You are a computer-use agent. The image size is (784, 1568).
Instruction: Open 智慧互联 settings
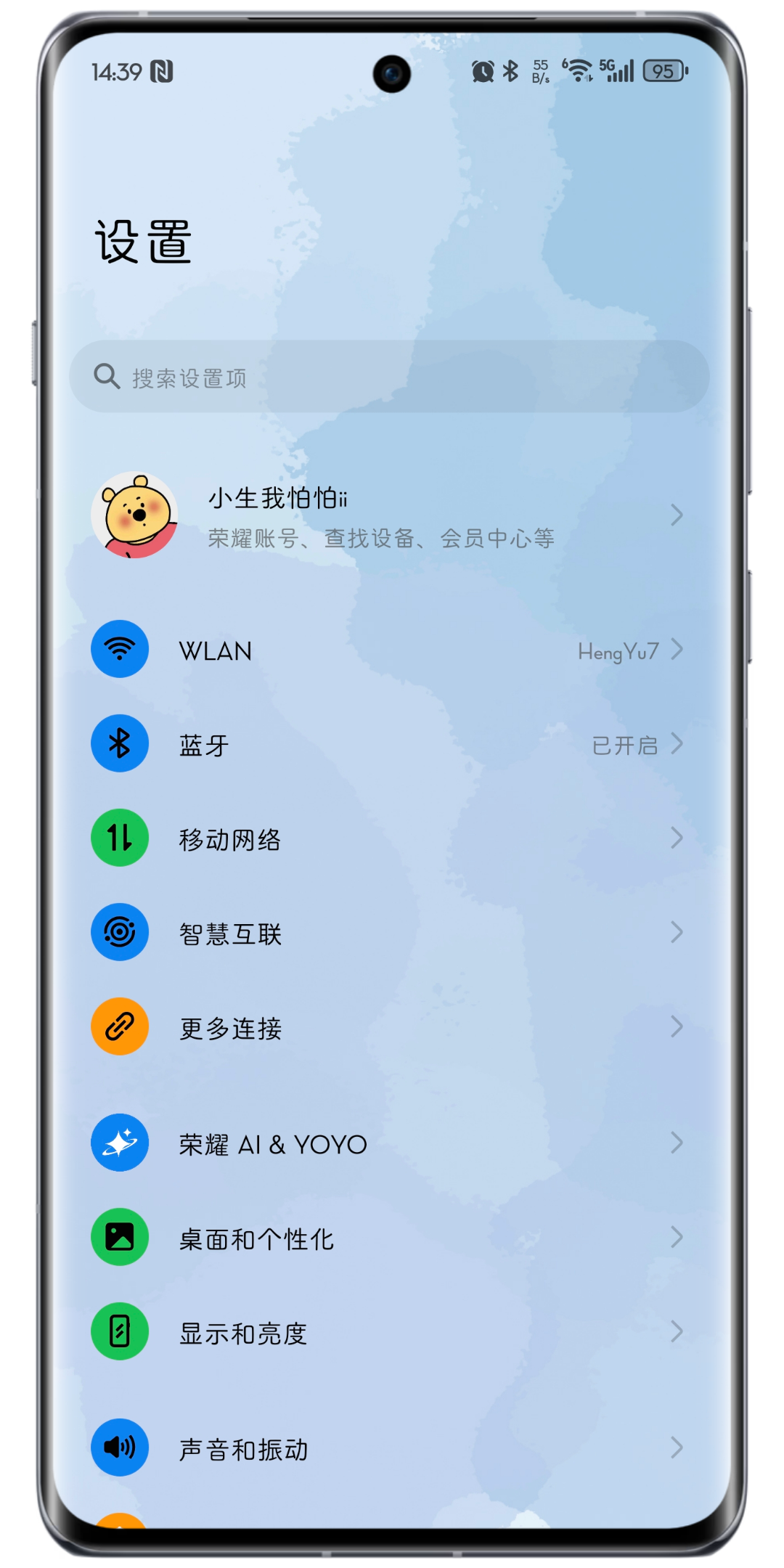pos(385,933)
